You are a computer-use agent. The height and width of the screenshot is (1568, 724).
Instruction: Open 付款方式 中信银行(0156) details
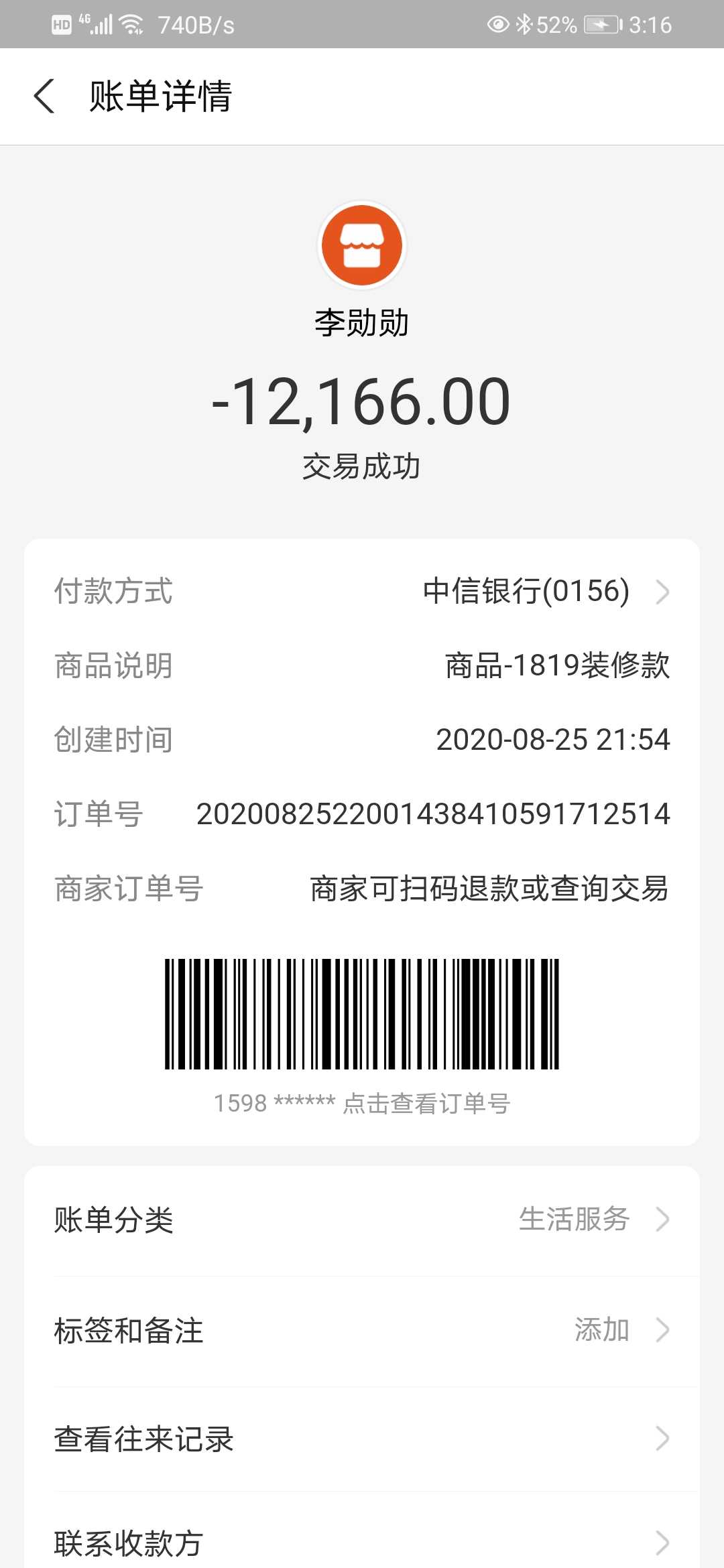point(543,592)
